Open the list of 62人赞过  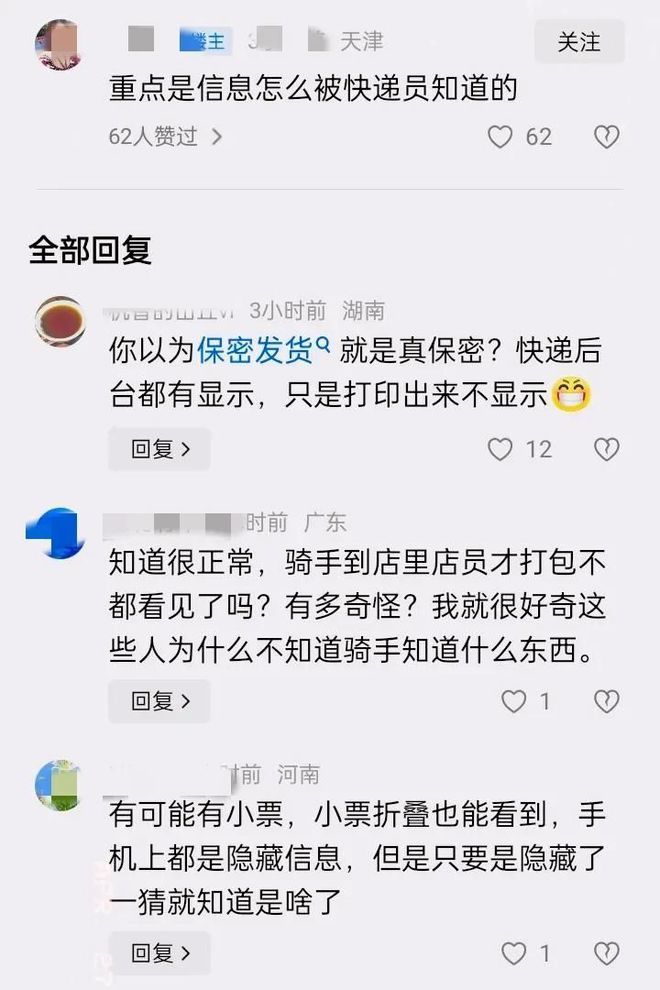pyautogui.click(x=165, y=137)
